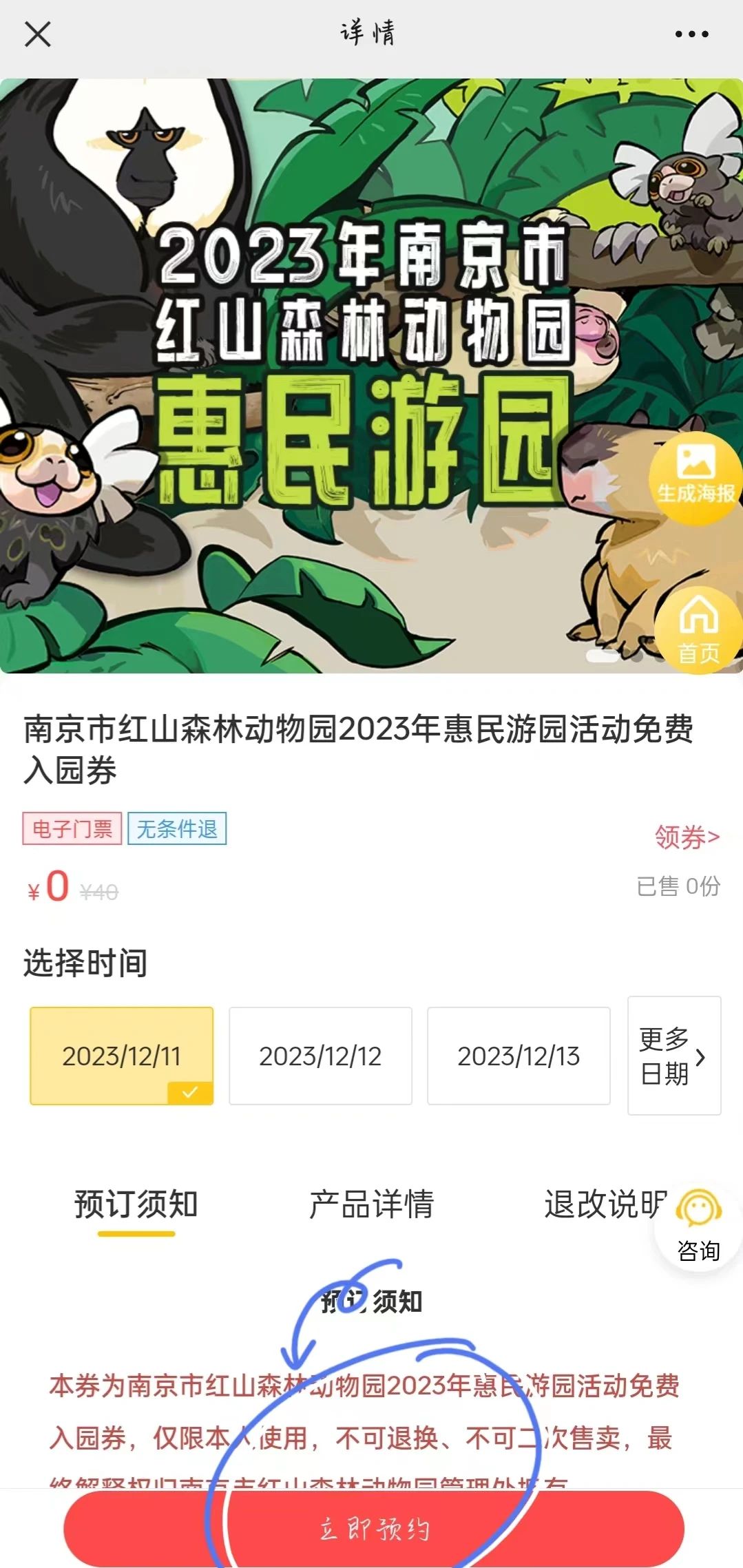
Task: Open the three-dot overflow menu
Action: [691, 34]
